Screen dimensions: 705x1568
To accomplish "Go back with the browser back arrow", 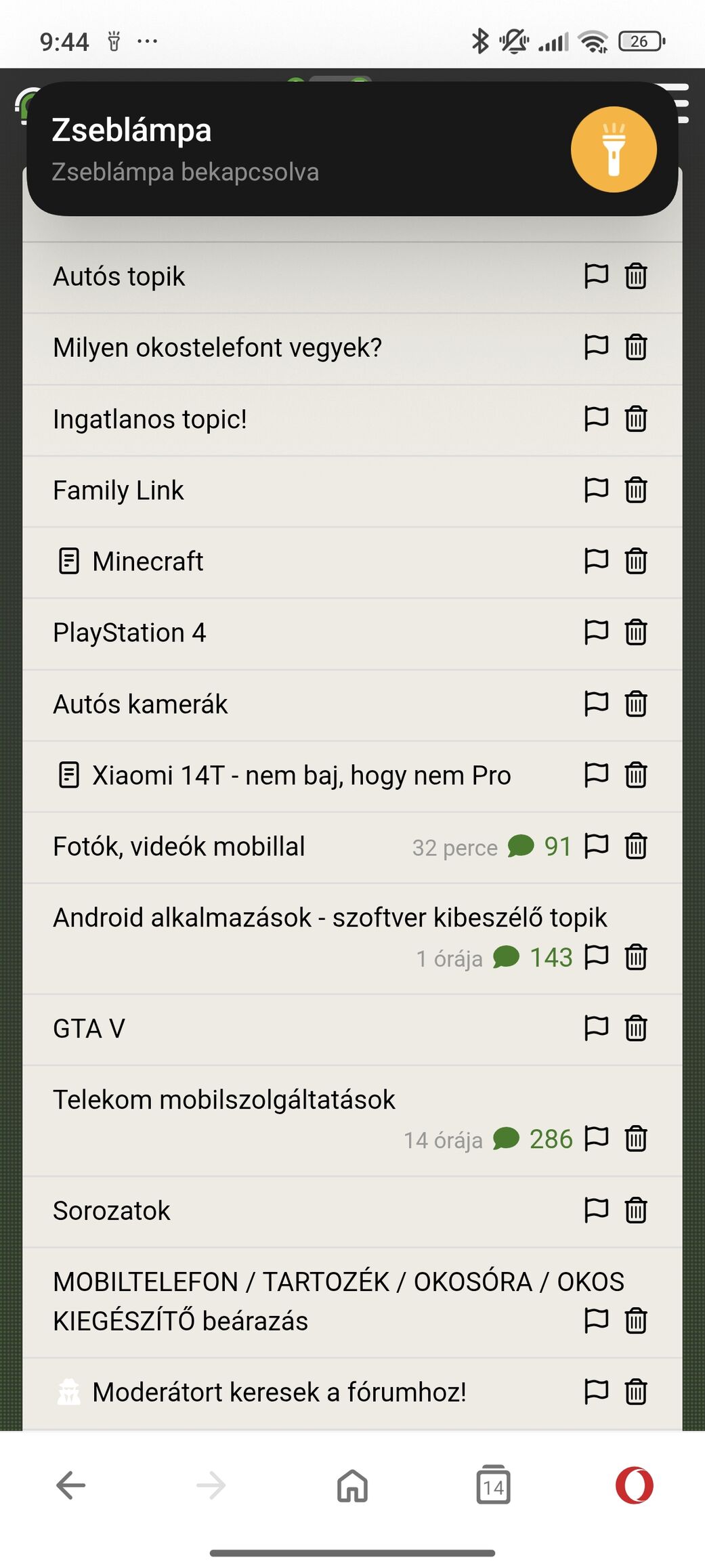I will click(70, 1485).
